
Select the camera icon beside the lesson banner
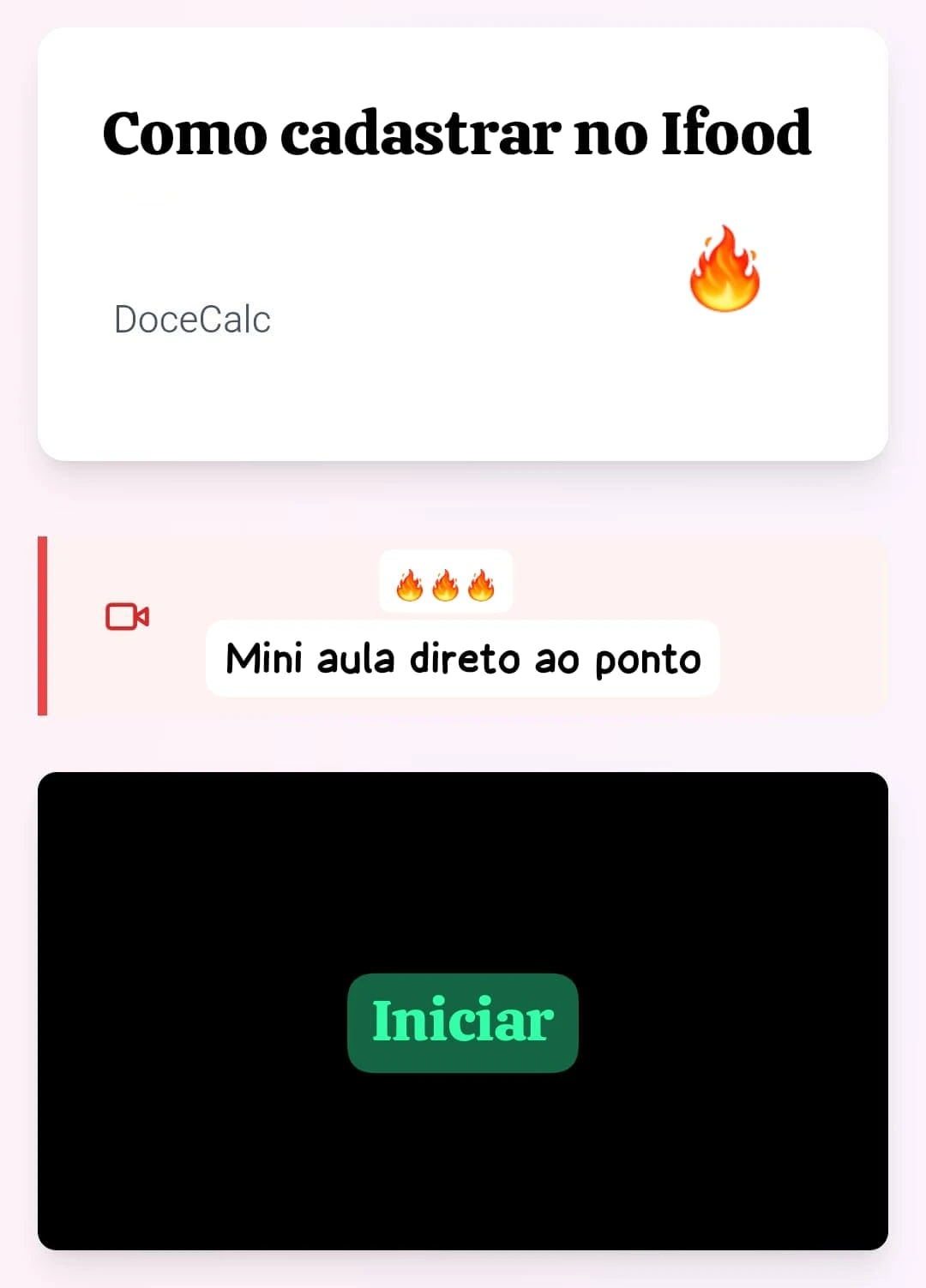coord(127,615)
